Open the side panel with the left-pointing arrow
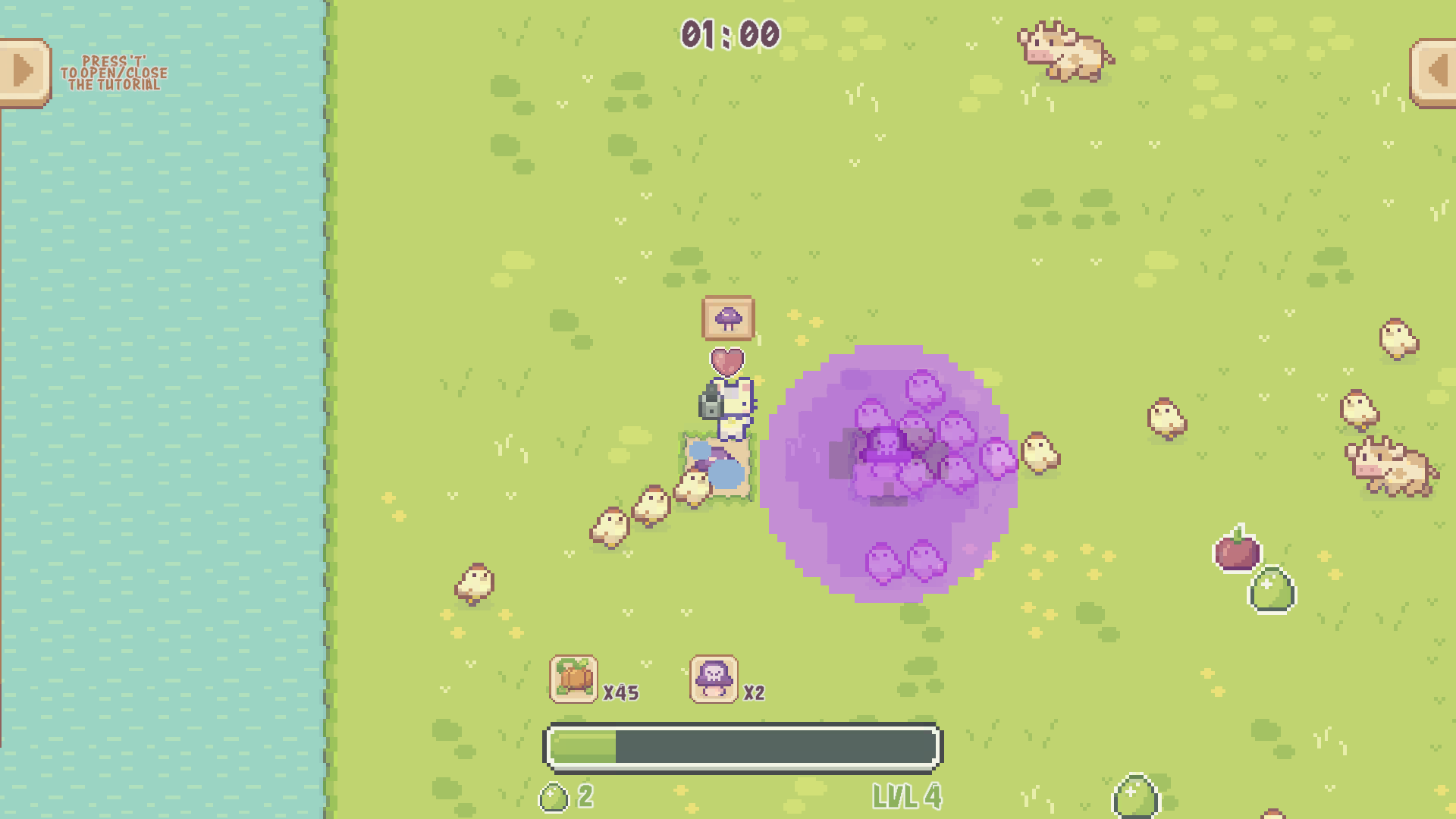Screen dimensions: 1456x819 pyautogui.click(x=1433, y=72)
